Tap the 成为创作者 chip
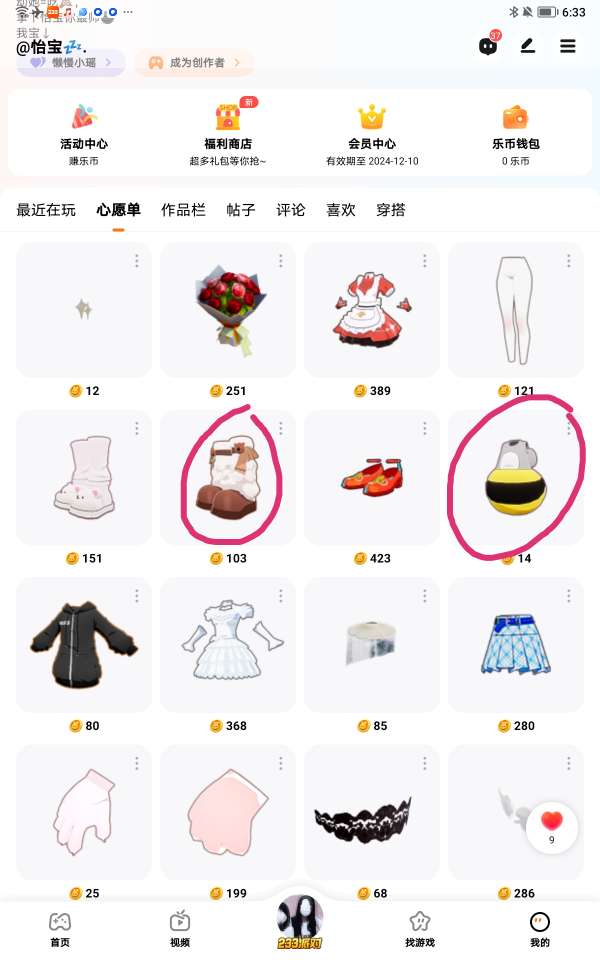 [x=194, y=62]
